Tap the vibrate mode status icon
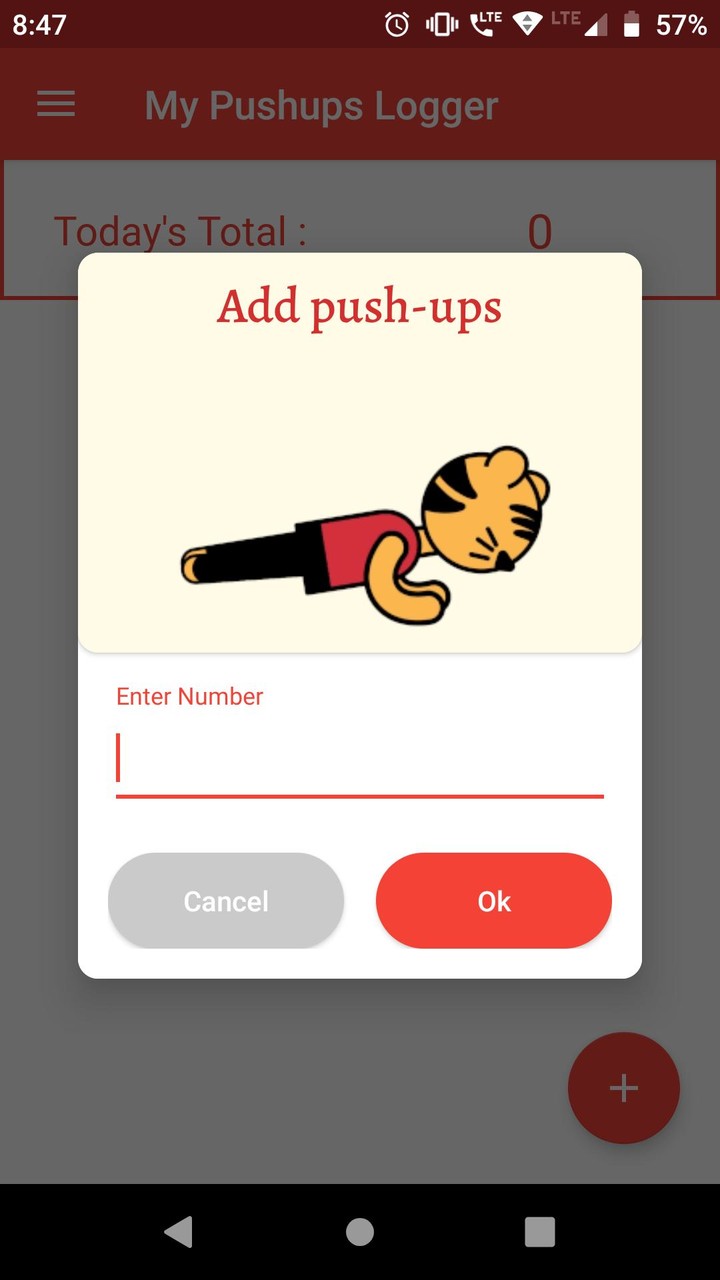The image size is (720, 1280). click(440, 24)
